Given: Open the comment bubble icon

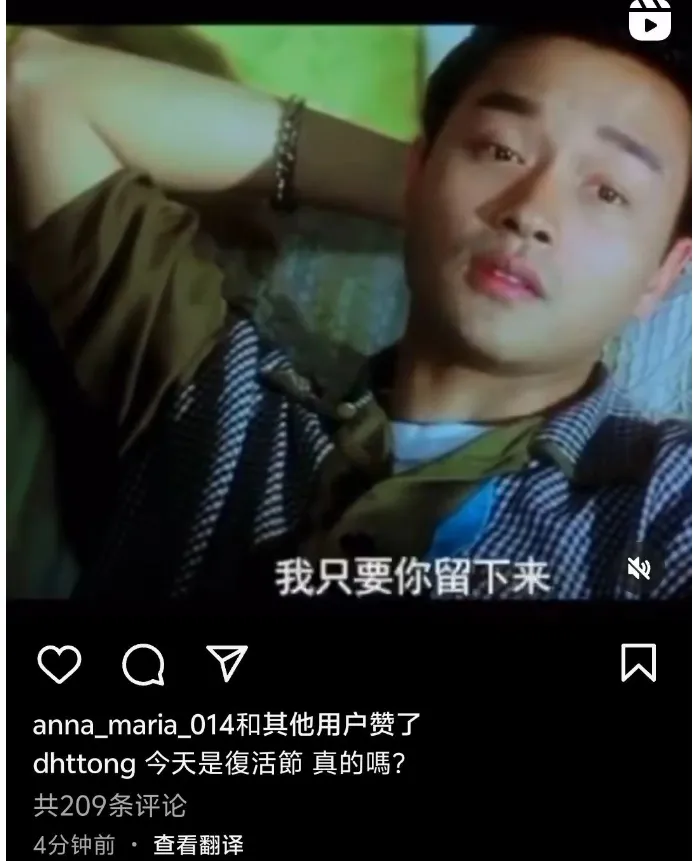Looking at the screenshot, I should [143, 664].
